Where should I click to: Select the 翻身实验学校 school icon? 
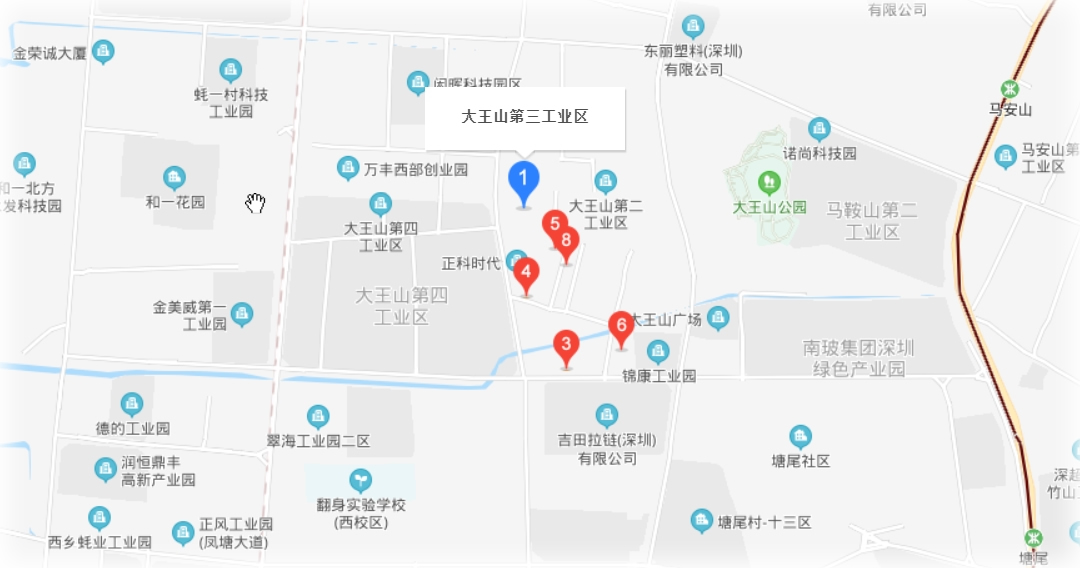pos(359,480)
